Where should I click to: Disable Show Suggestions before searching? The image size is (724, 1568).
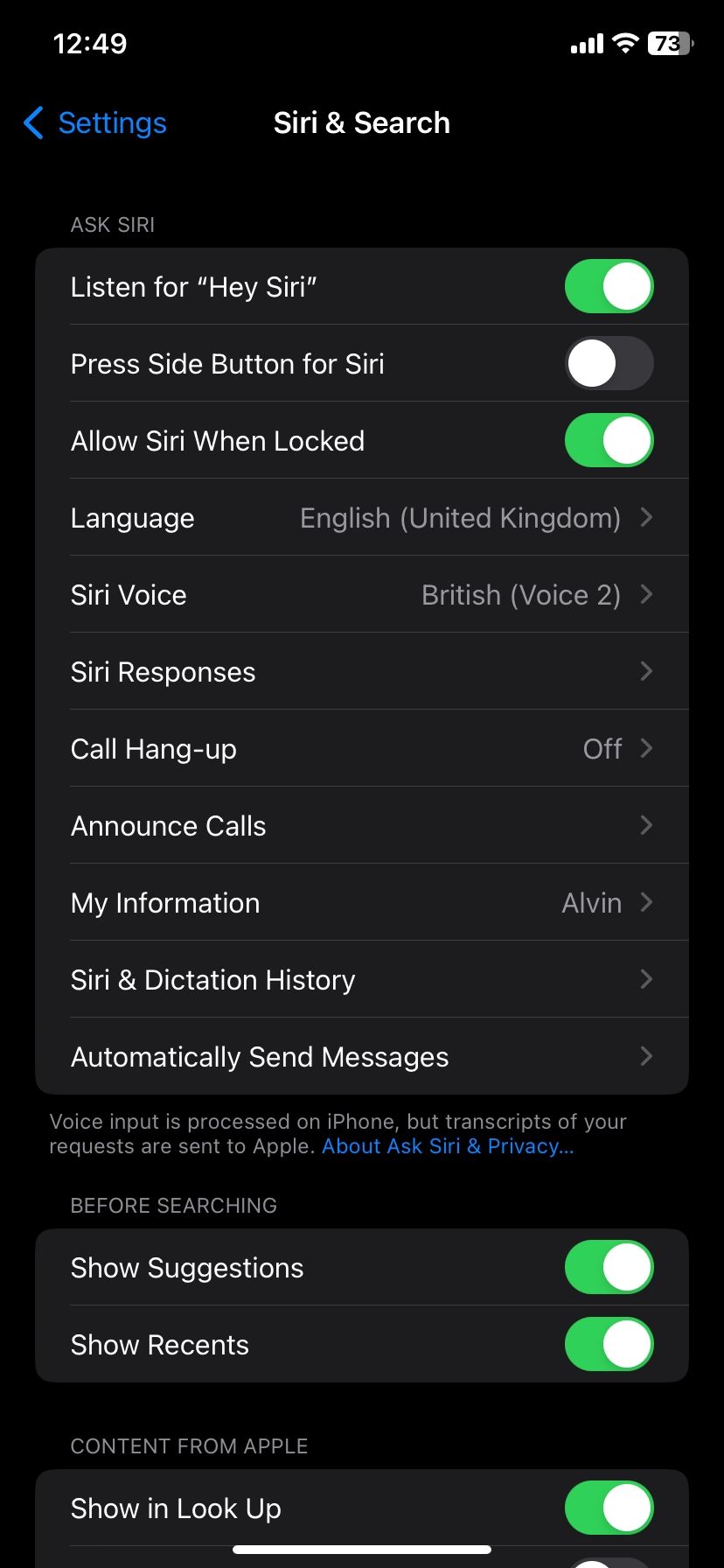pos(609,1267)
